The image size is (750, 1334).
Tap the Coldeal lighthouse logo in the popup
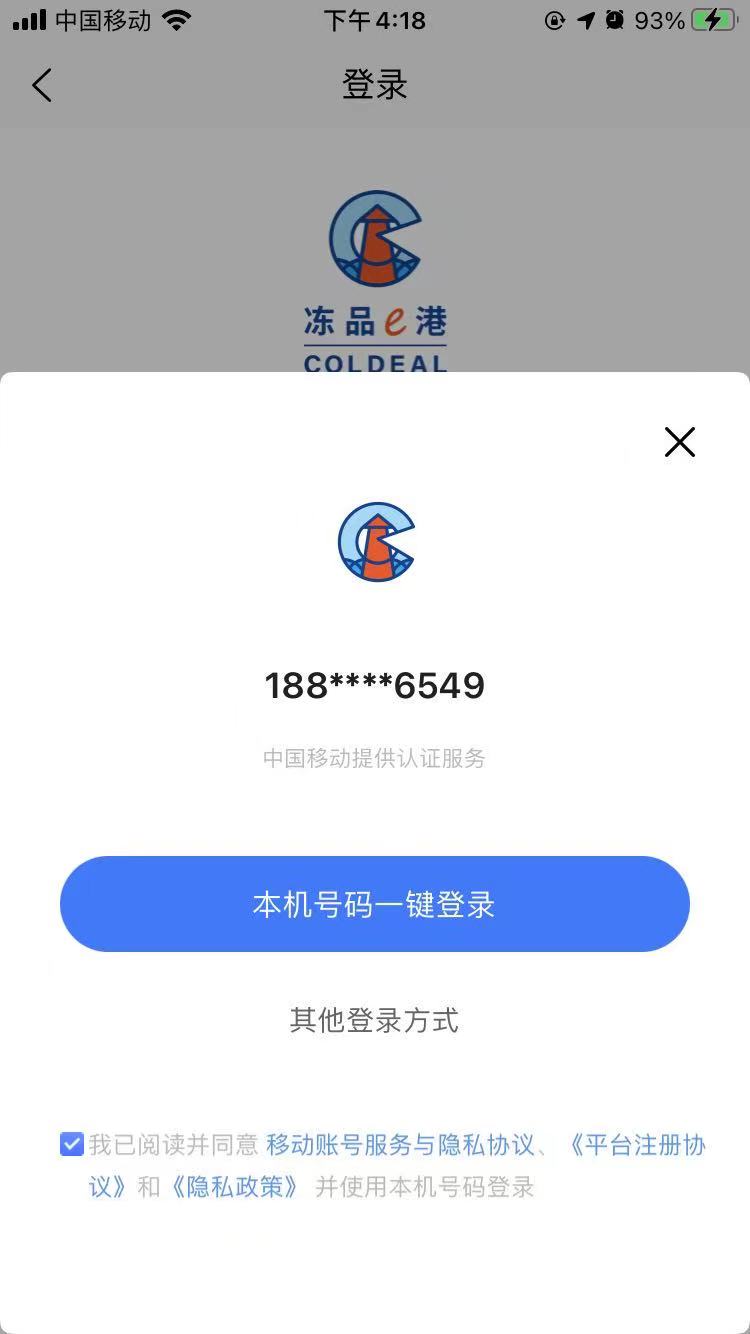(x=375, y=542)
